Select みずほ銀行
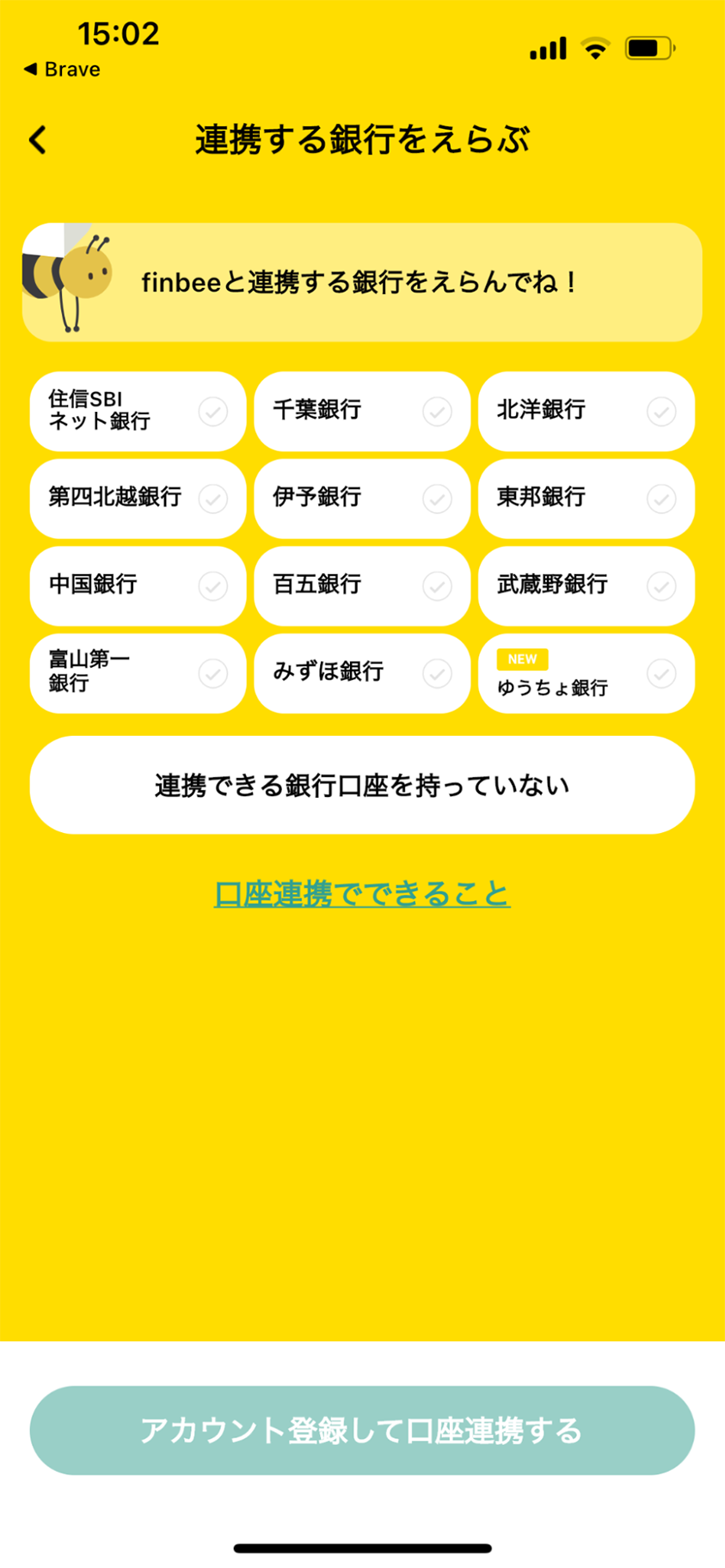This screenshot has width=725, height=1568. coord(362,673)
